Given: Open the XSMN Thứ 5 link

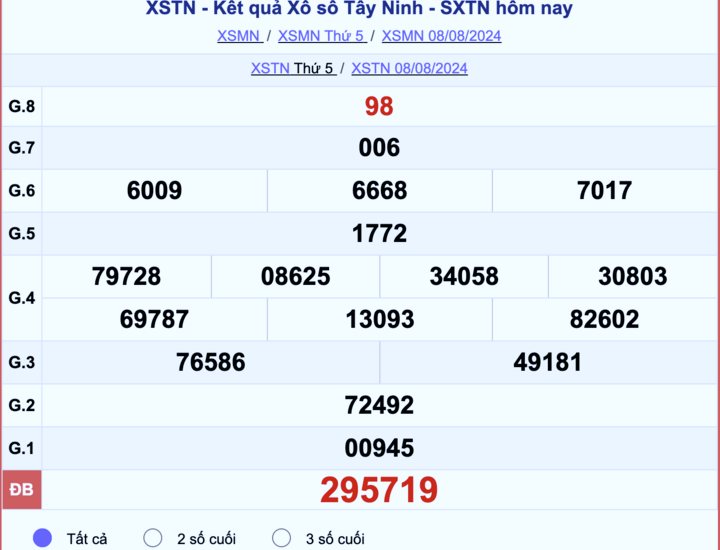Looking at the screenshot, I should (321, 36).
